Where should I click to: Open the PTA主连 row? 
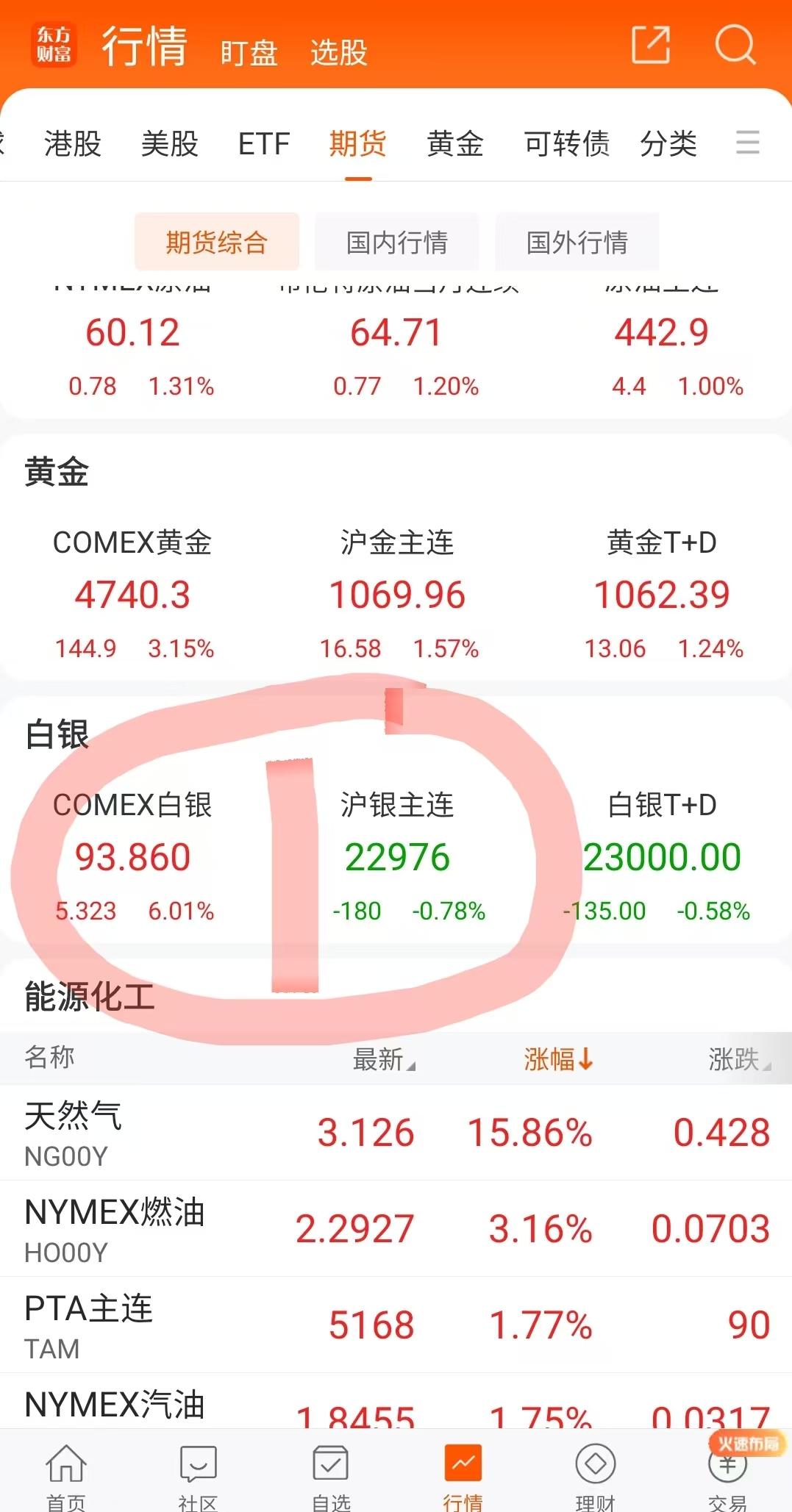click(x=396, y=1325)
